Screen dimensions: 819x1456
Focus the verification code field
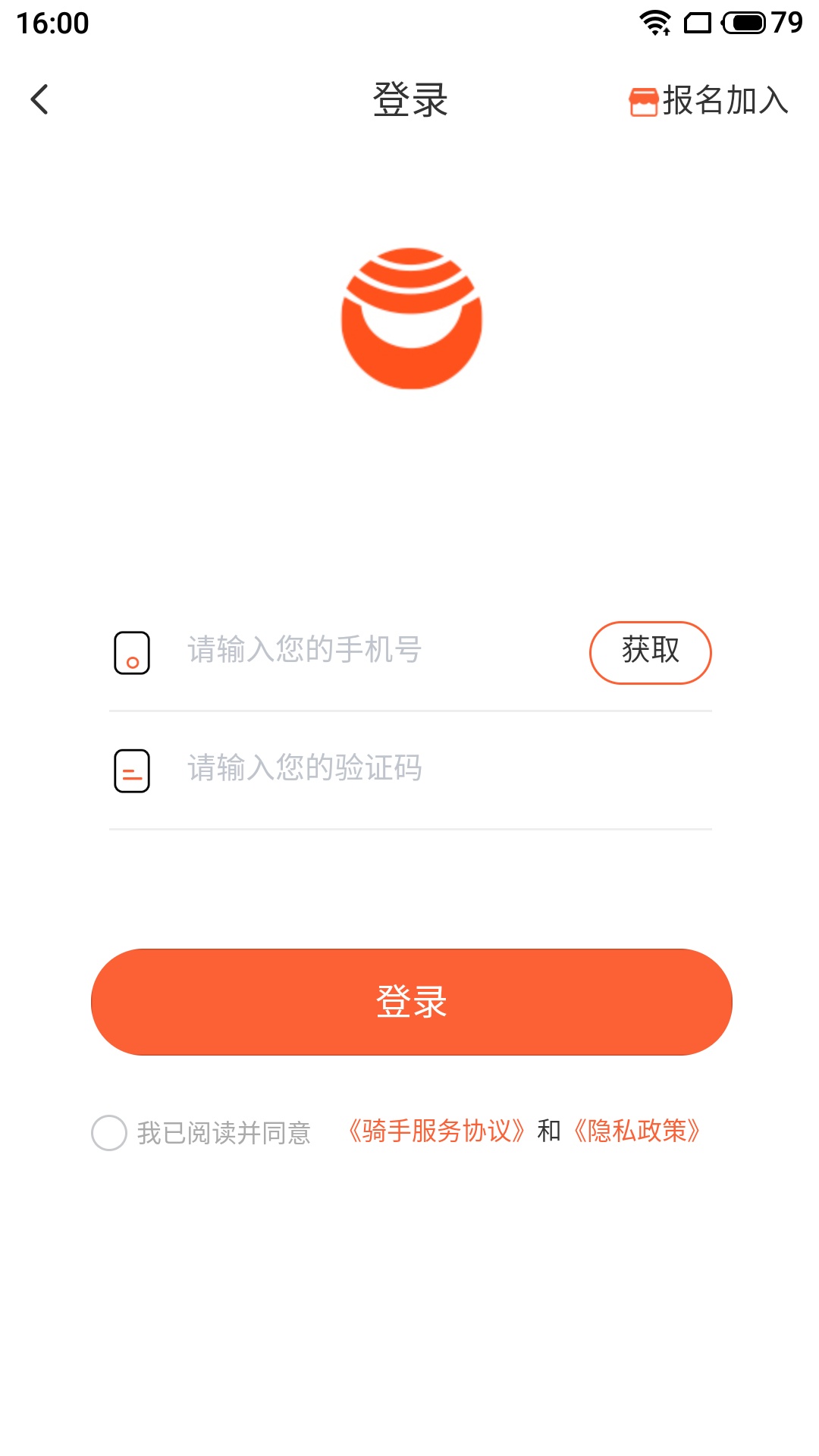(x=447, y=769)
